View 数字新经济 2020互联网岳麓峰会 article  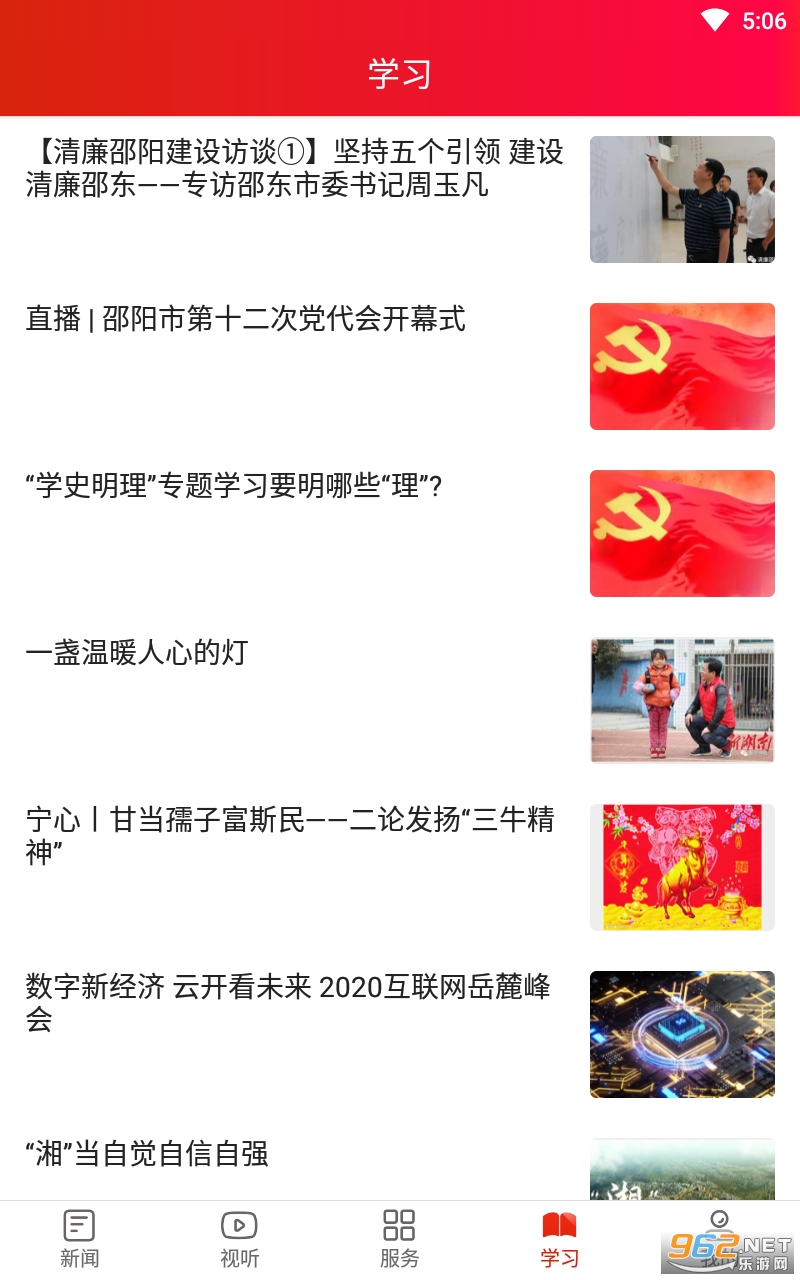(x=288, y=1003)
